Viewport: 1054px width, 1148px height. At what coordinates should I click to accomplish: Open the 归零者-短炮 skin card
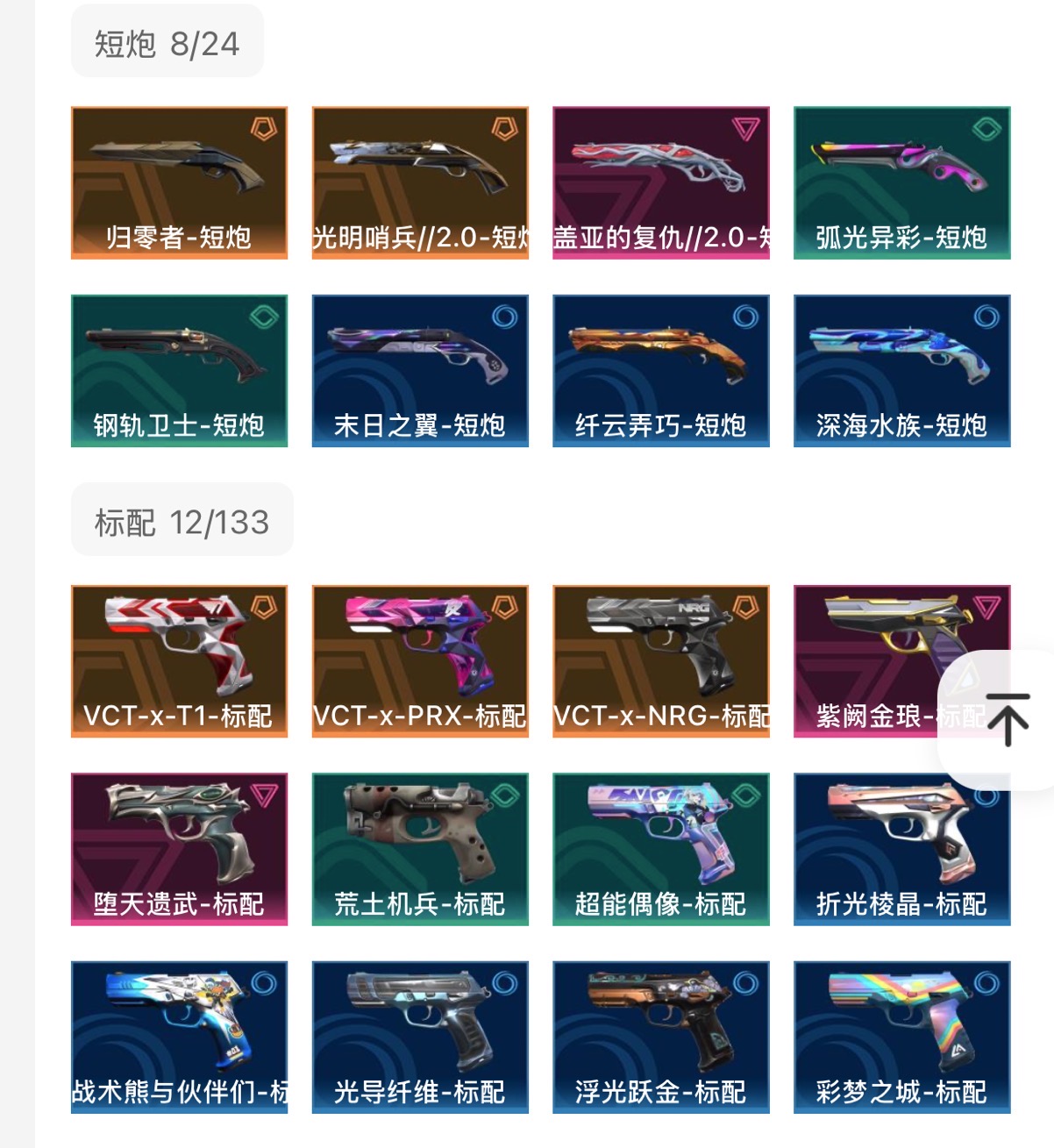[x=179, y=182]
